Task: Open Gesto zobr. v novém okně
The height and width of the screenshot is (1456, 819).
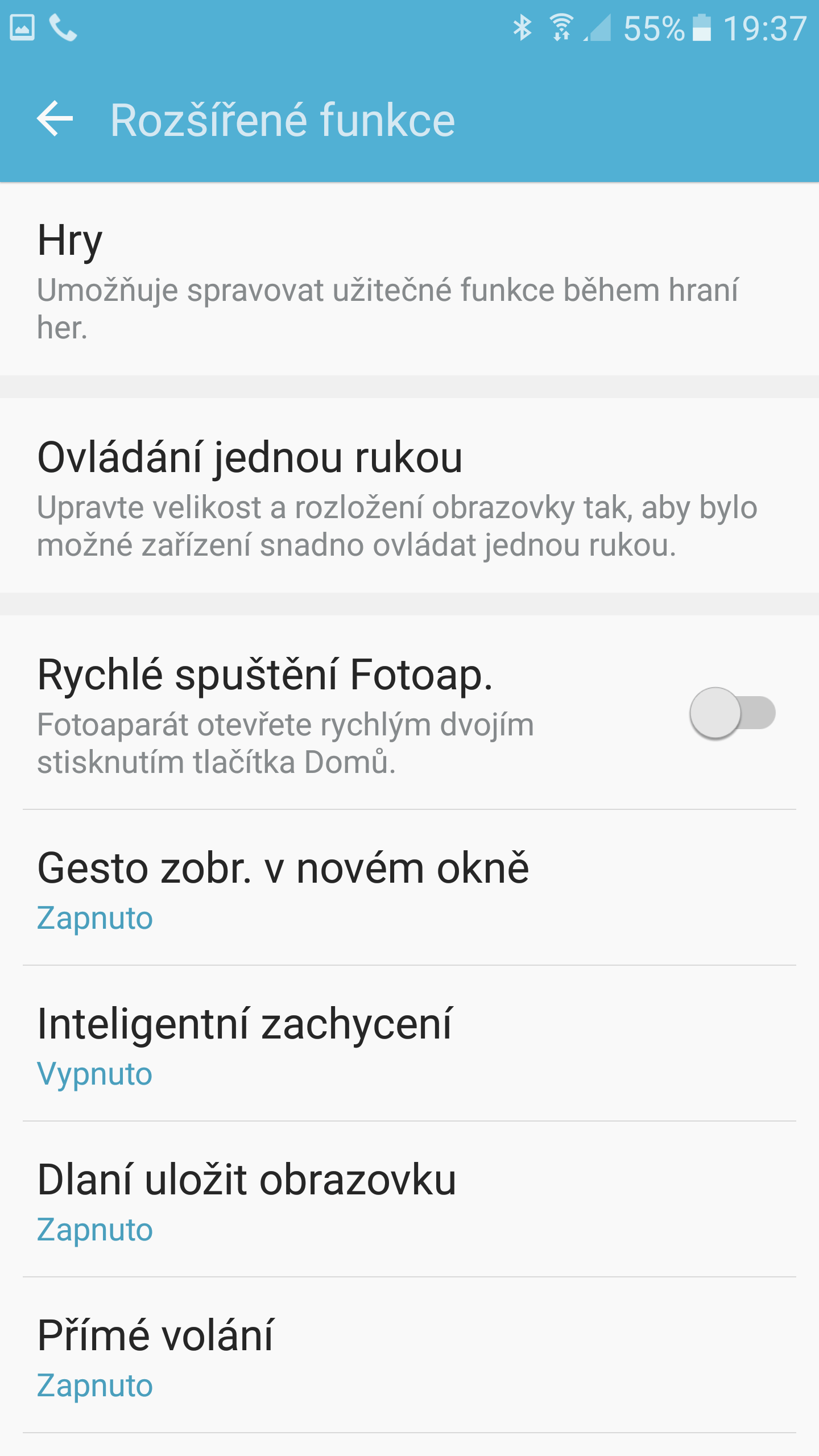Action: tap(409, 887)
